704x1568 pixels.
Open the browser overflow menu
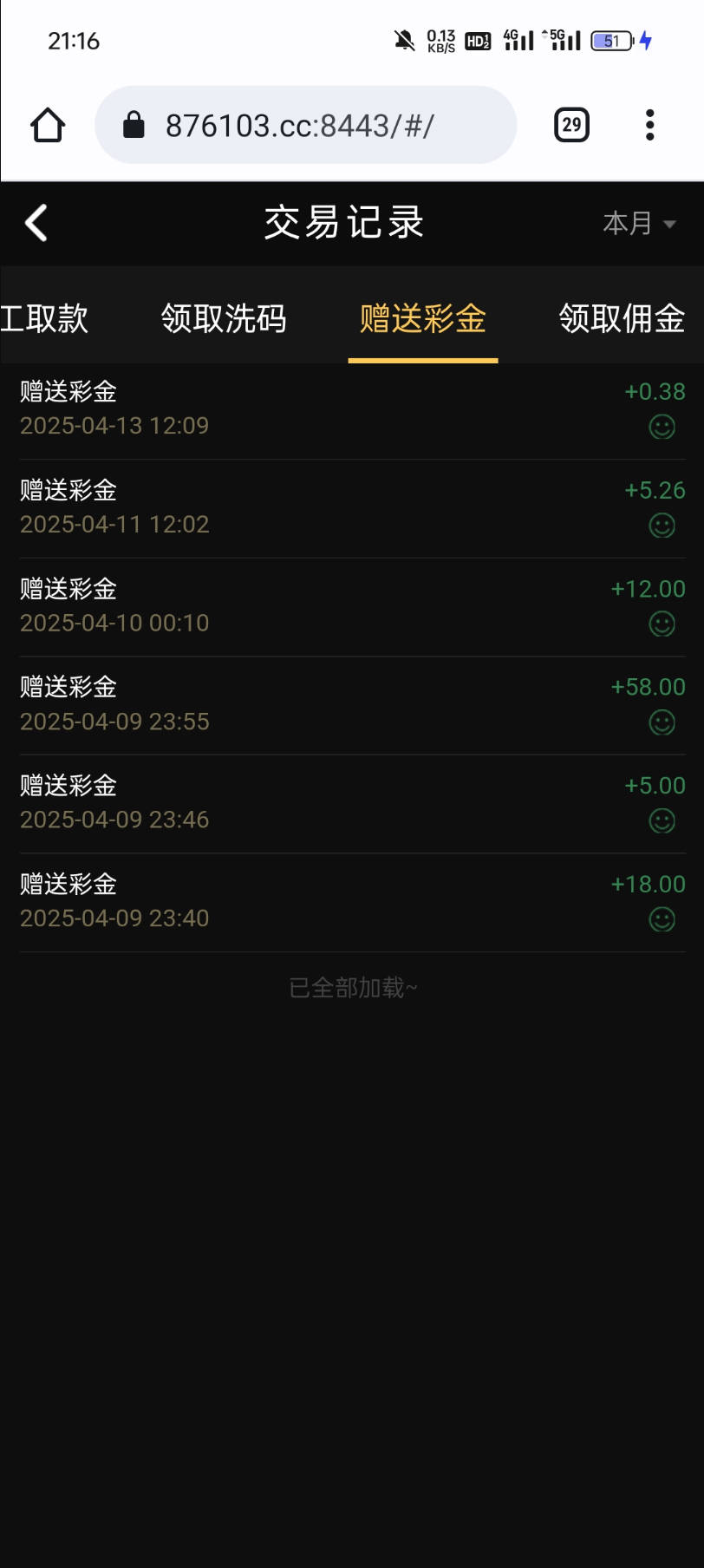[x=649, y=125]
